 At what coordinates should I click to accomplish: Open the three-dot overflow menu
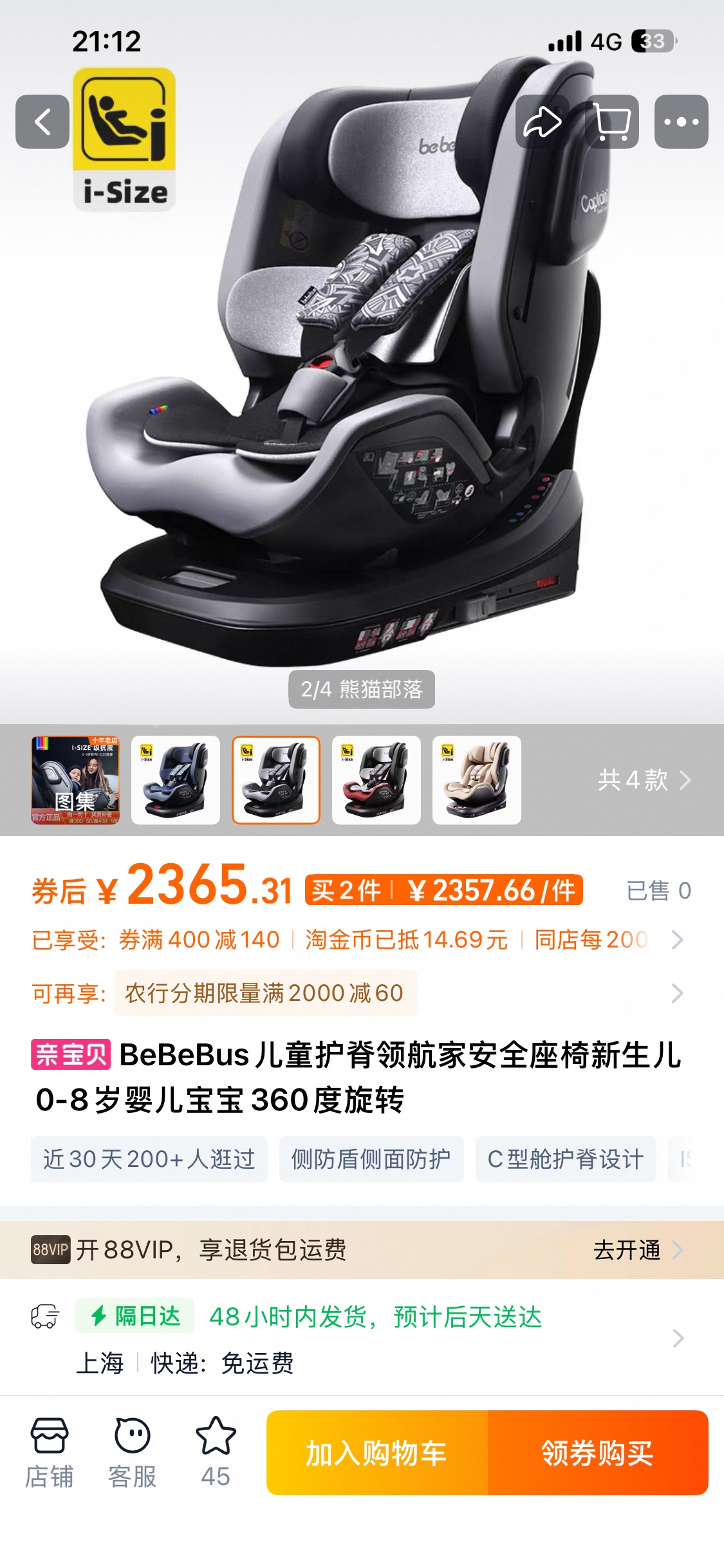click(x=681, y=122)
